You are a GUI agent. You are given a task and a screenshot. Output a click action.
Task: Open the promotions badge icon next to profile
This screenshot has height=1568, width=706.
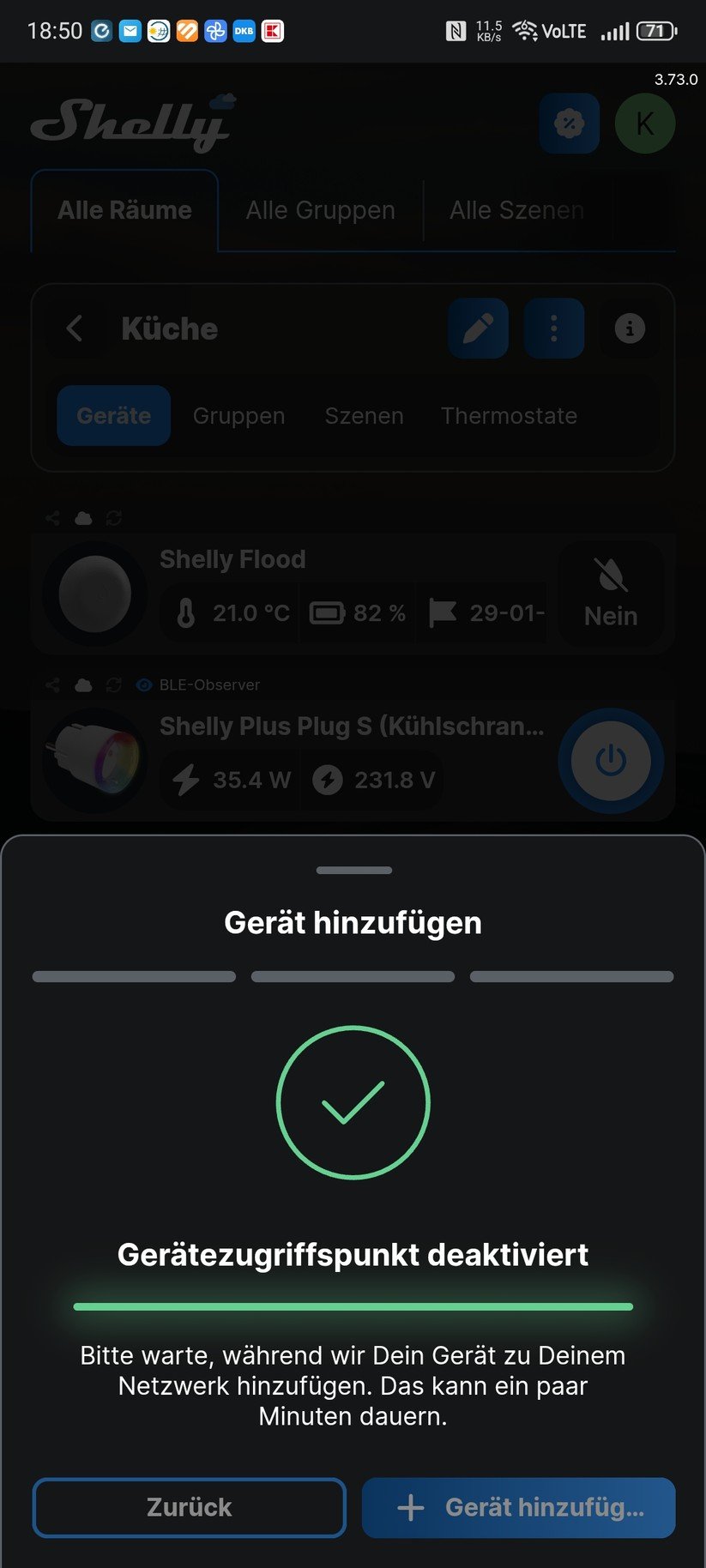coord(568,123)
